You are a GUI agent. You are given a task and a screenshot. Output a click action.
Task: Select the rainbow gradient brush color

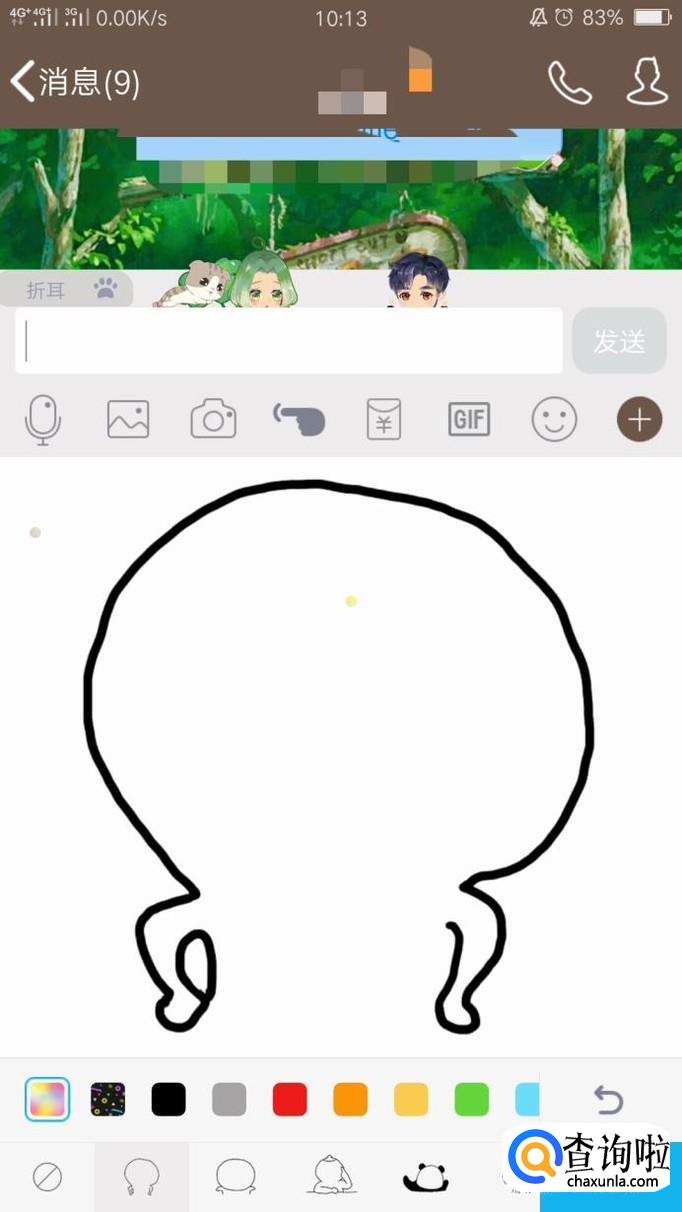(x=47, y=1100)
